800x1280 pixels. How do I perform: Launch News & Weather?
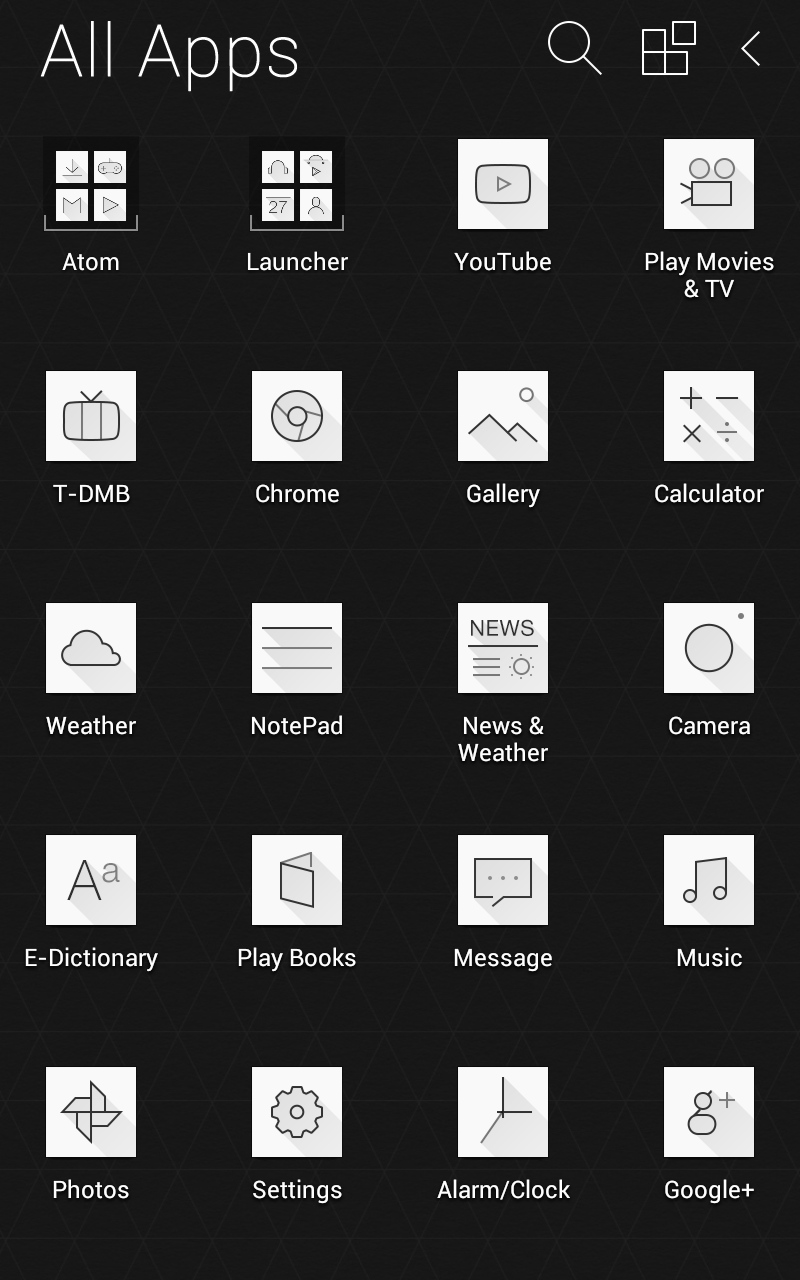point(503,648)
